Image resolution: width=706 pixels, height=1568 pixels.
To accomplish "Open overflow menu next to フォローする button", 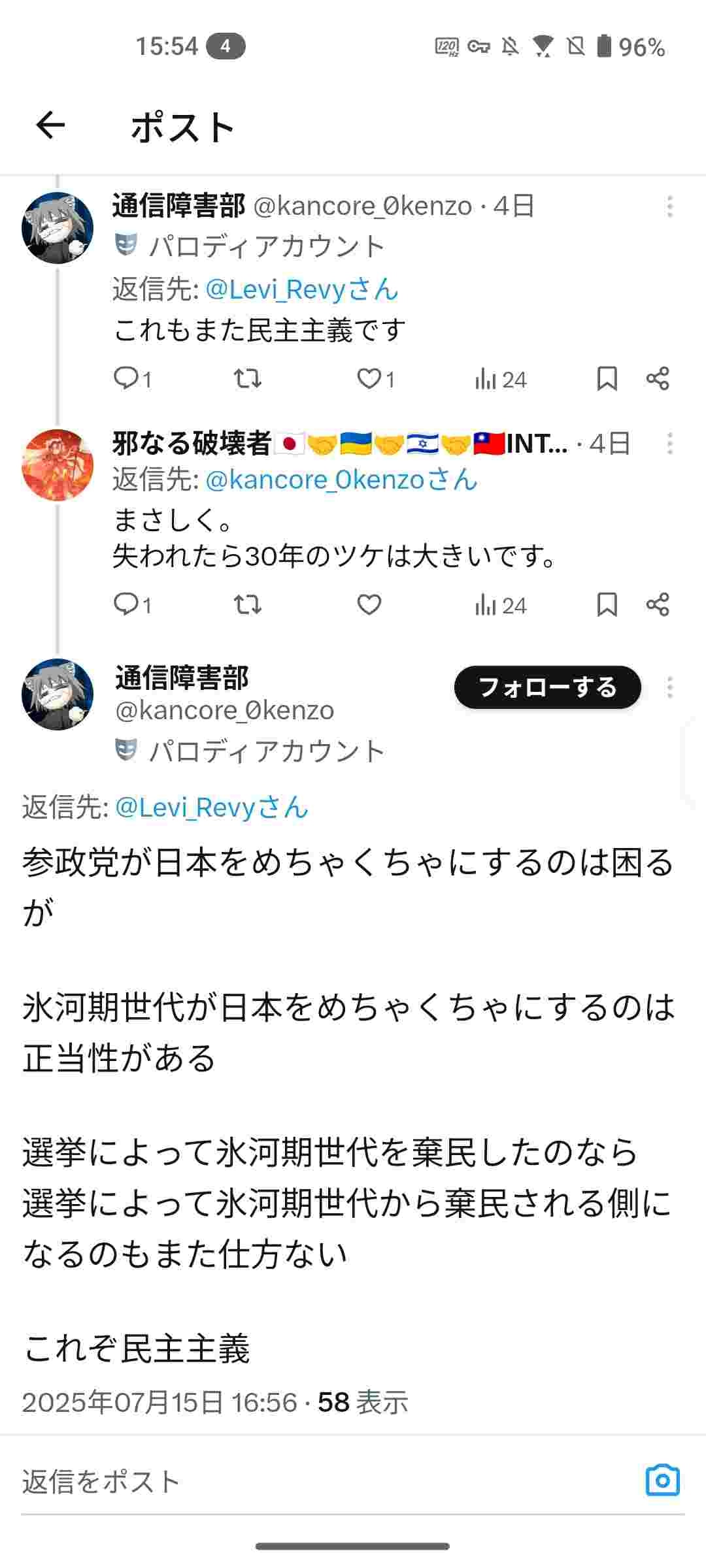I will [x=669, y=687].
